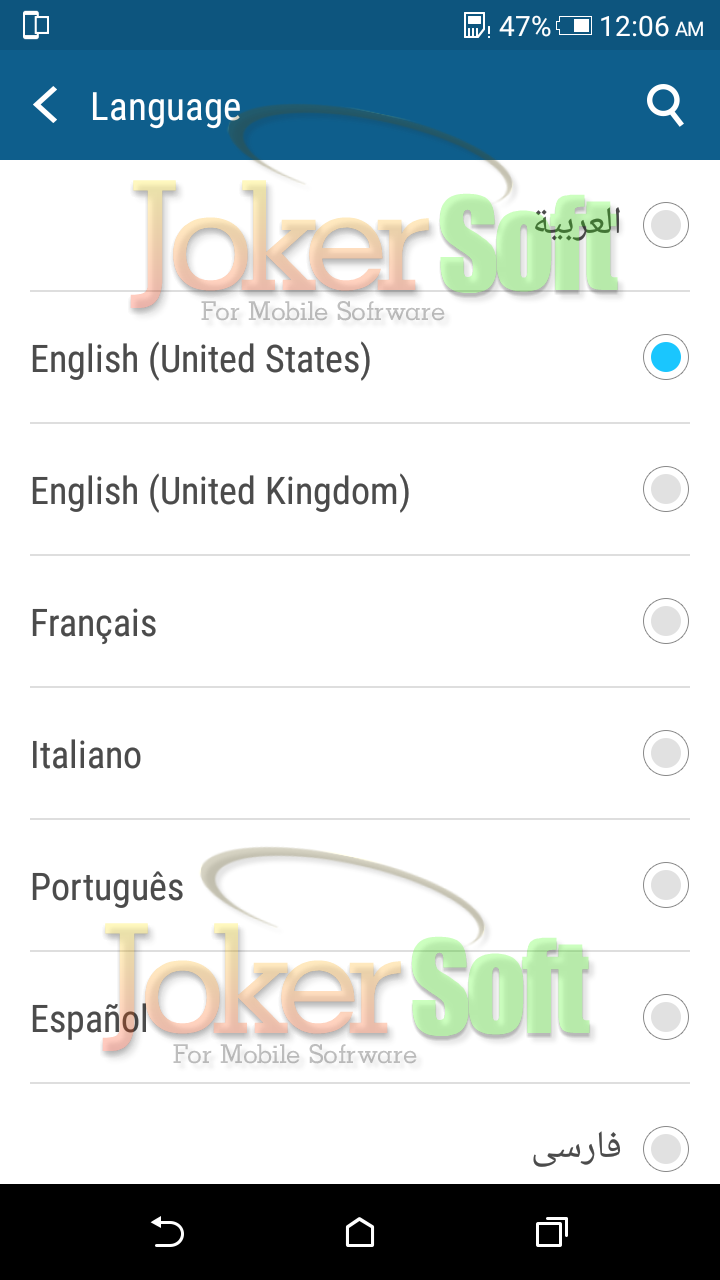Tap the system home button

(360, 1232)
